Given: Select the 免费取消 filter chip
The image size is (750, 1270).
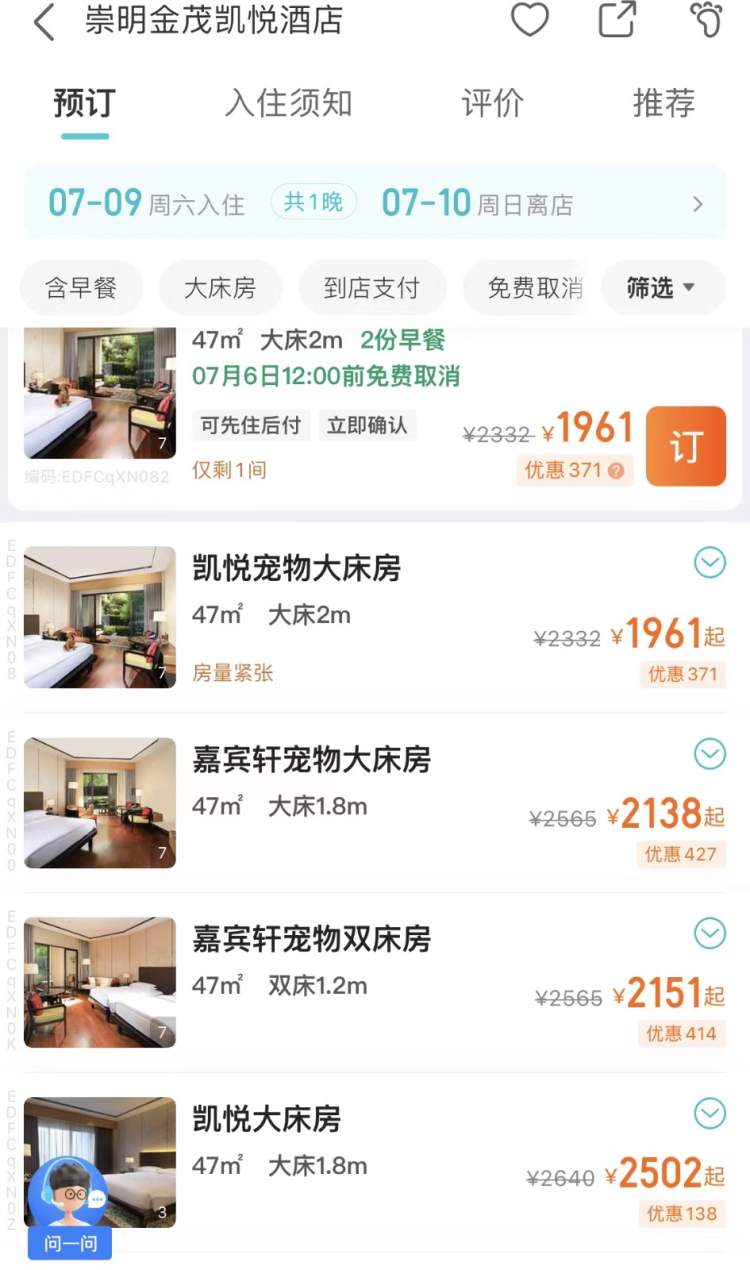Looking at the screenshot, I should (x=534, y=288).
